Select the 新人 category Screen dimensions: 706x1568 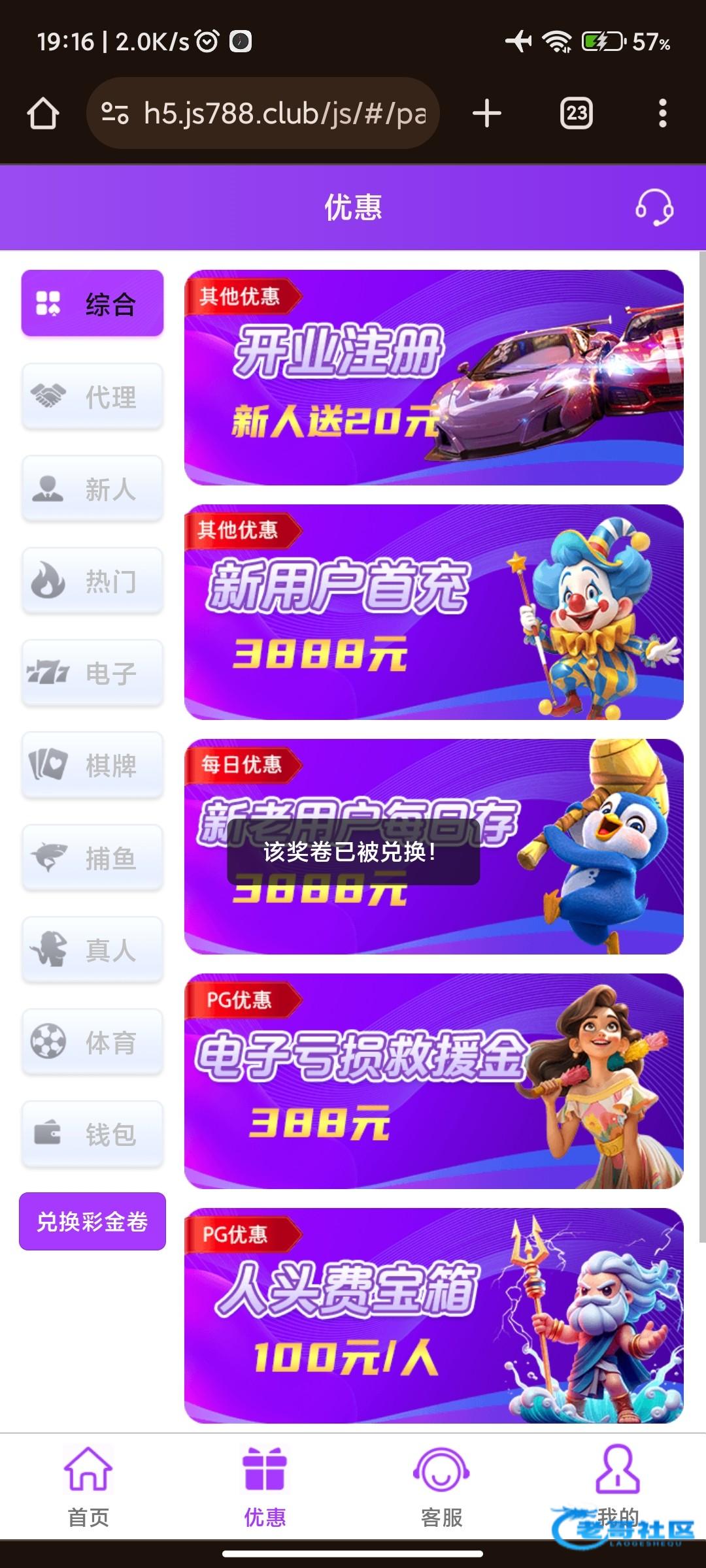pos(92,489)
